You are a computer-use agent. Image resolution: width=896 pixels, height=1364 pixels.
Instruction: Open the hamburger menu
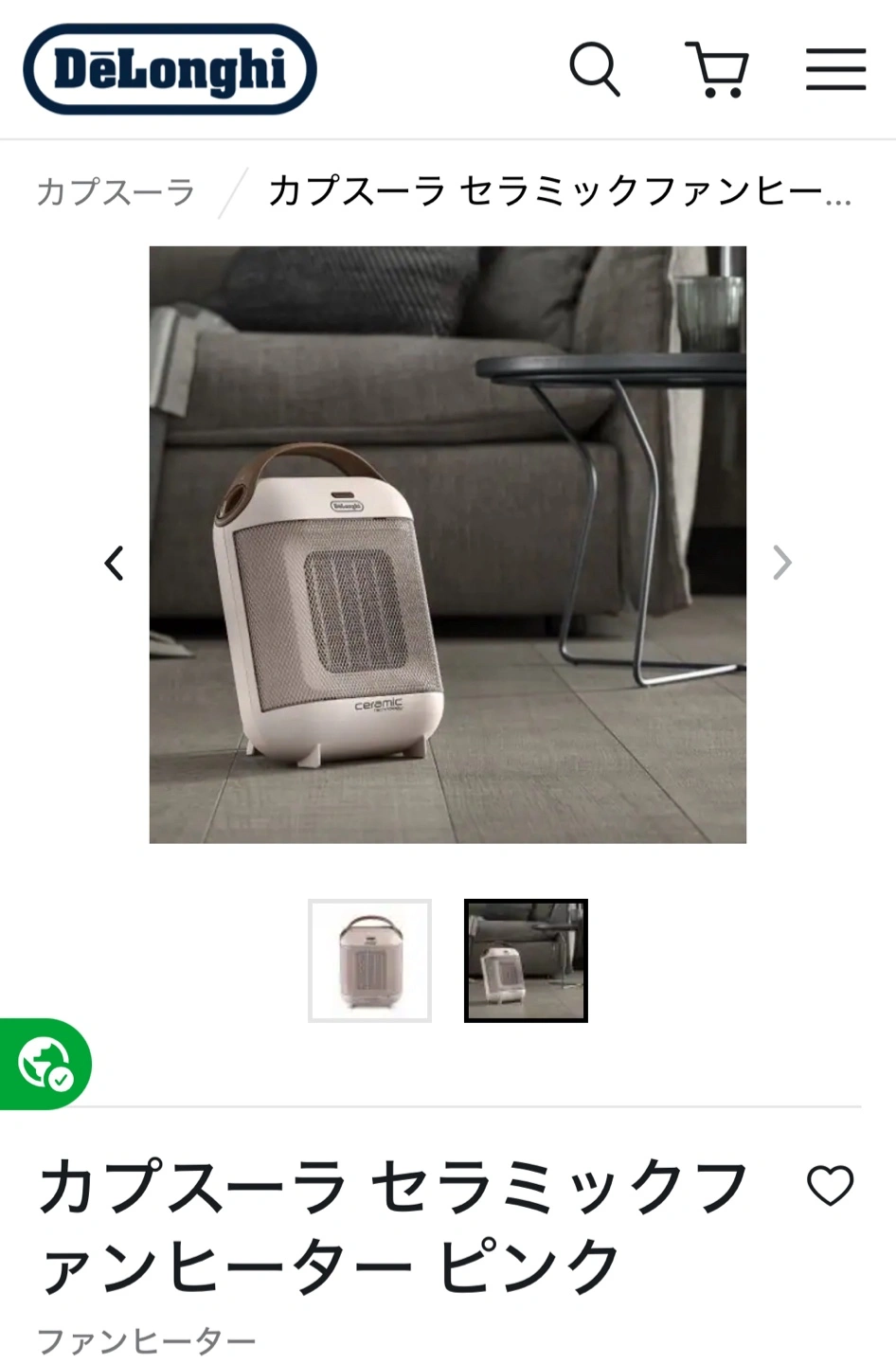(835, 69)
